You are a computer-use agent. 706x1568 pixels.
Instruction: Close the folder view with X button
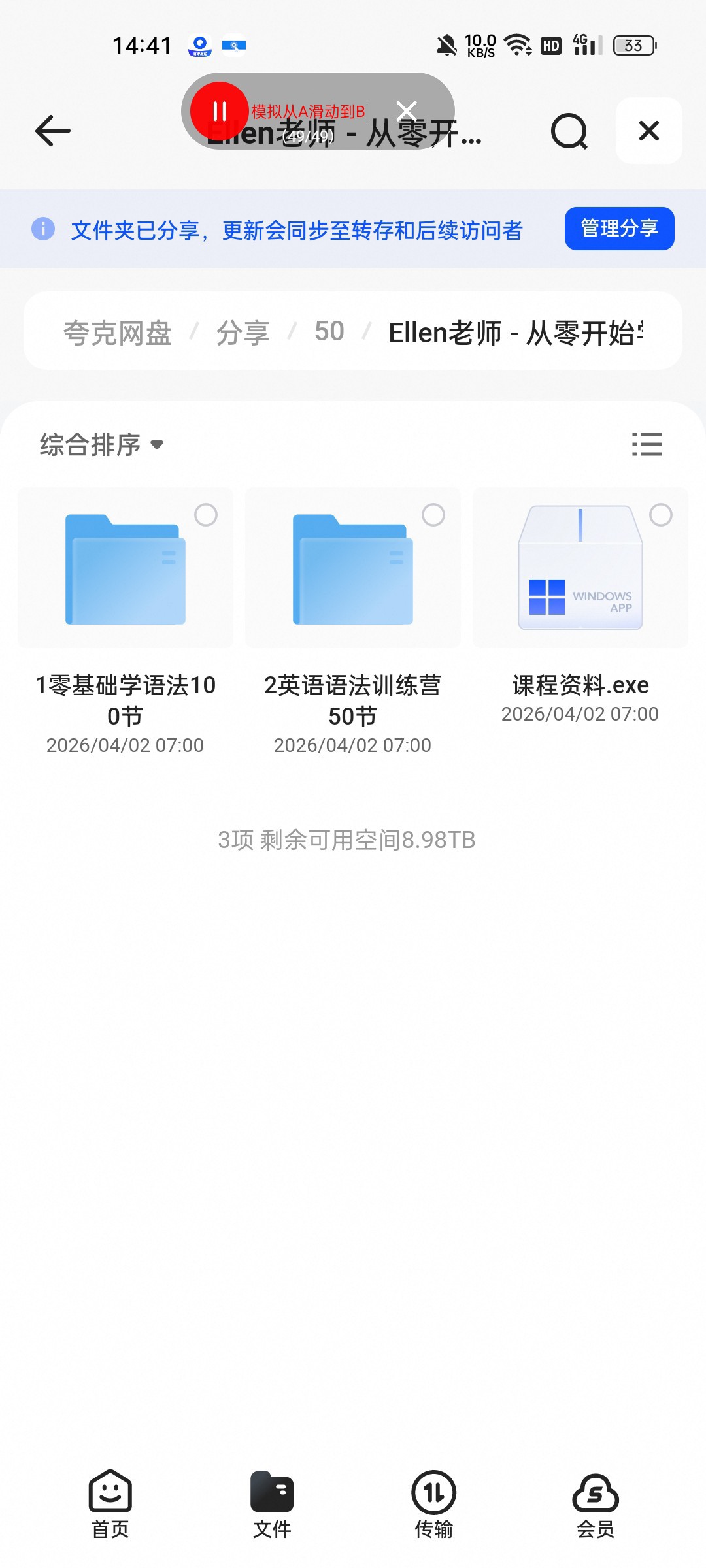pos(649,131)
